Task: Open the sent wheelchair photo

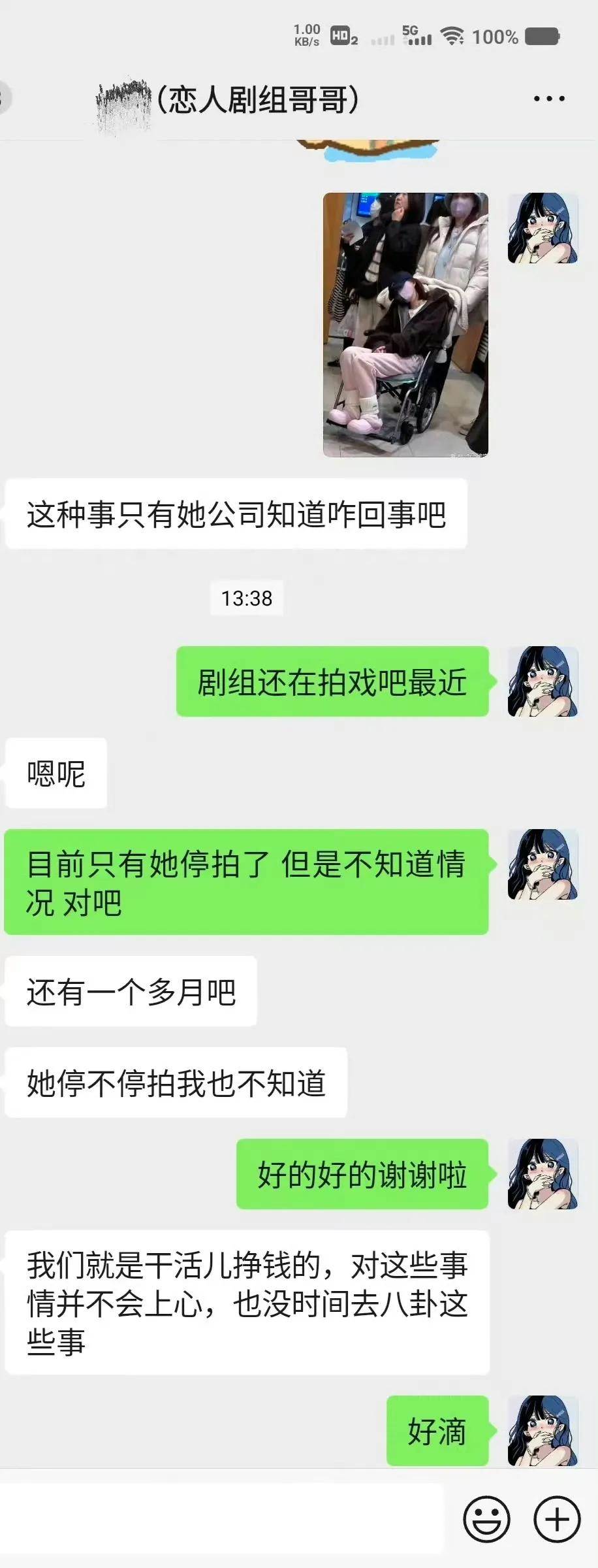Action: click(x=405, y=325)
